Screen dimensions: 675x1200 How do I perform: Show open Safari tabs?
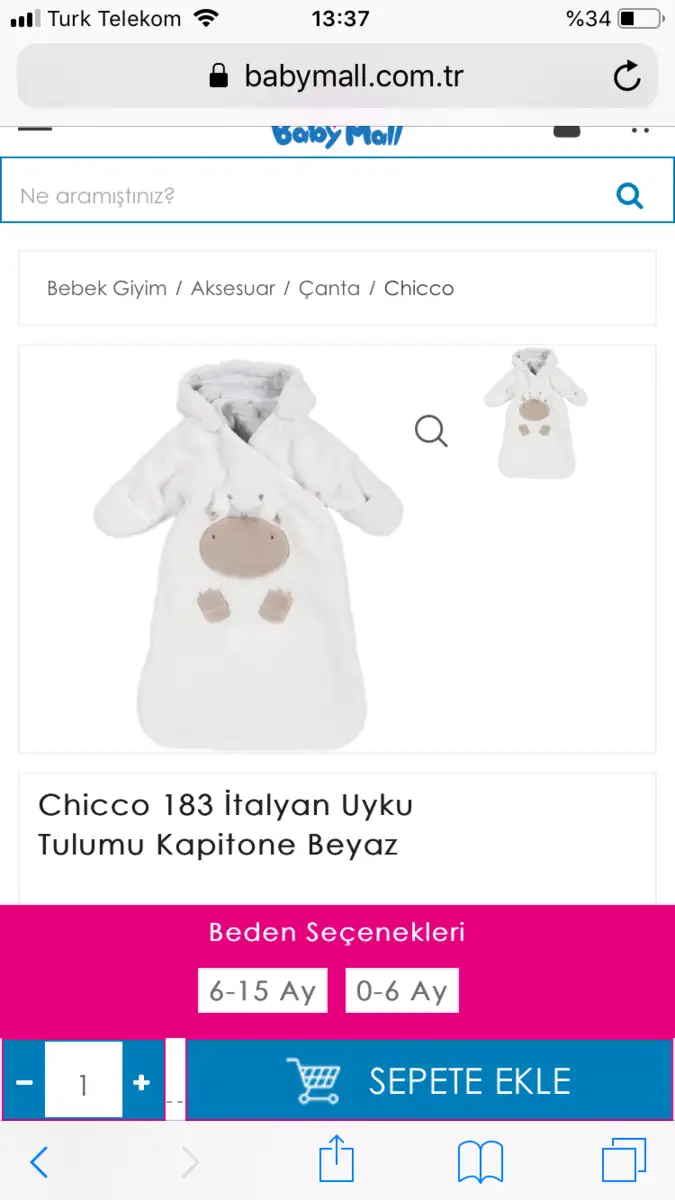coord(624,1161)
